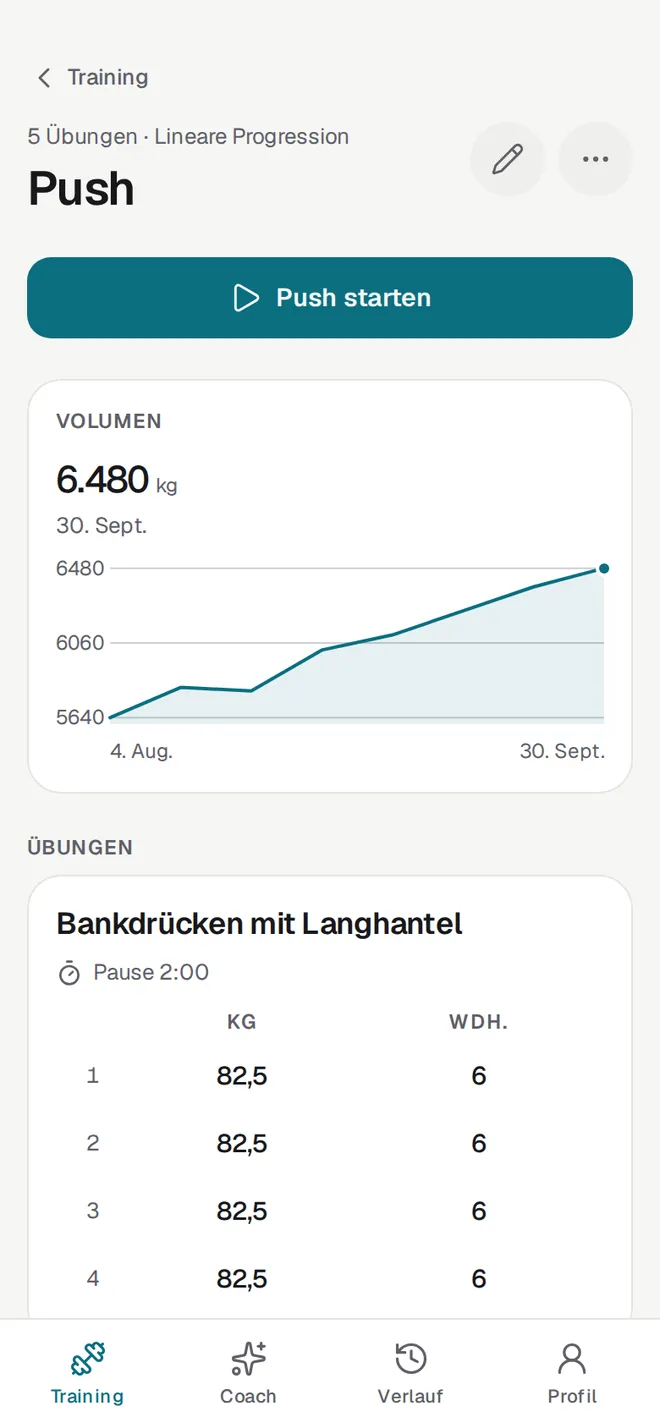Switch to the Coach tab
Image resolution: width=660 pixels, height=1428 pixels.
(248, 1373)
